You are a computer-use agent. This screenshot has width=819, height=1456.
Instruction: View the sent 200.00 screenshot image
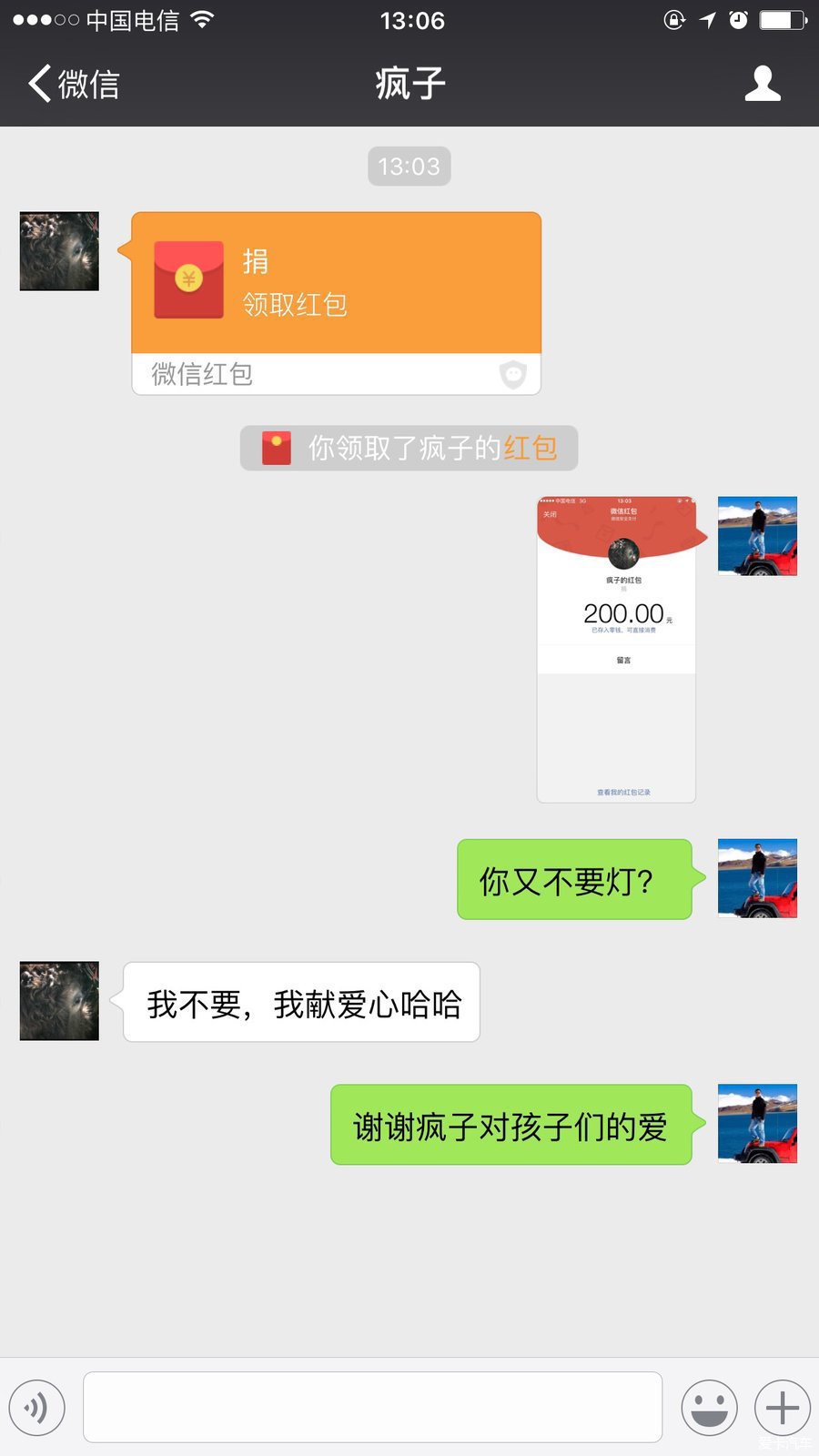click(617, 650)
